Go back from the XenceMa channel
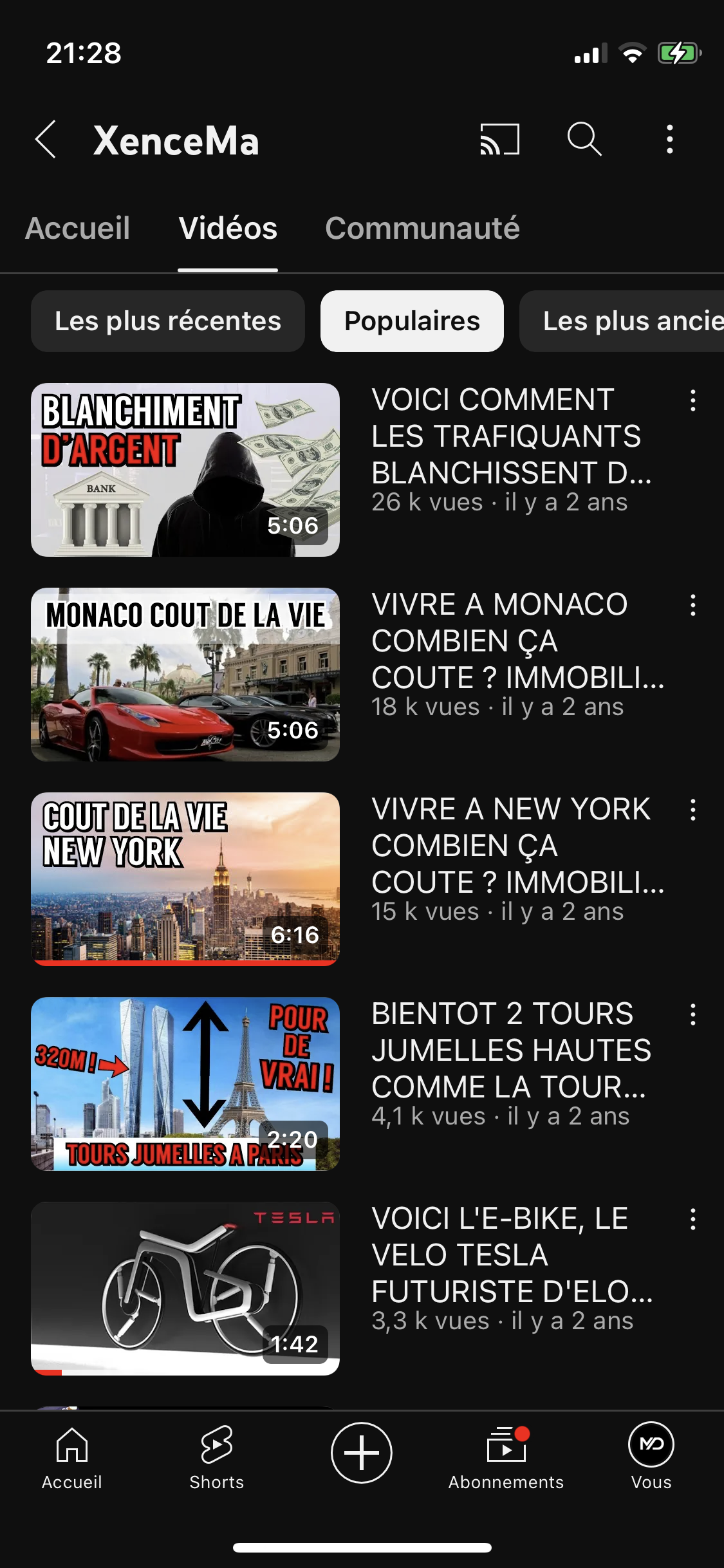 [x=46, y=139]
